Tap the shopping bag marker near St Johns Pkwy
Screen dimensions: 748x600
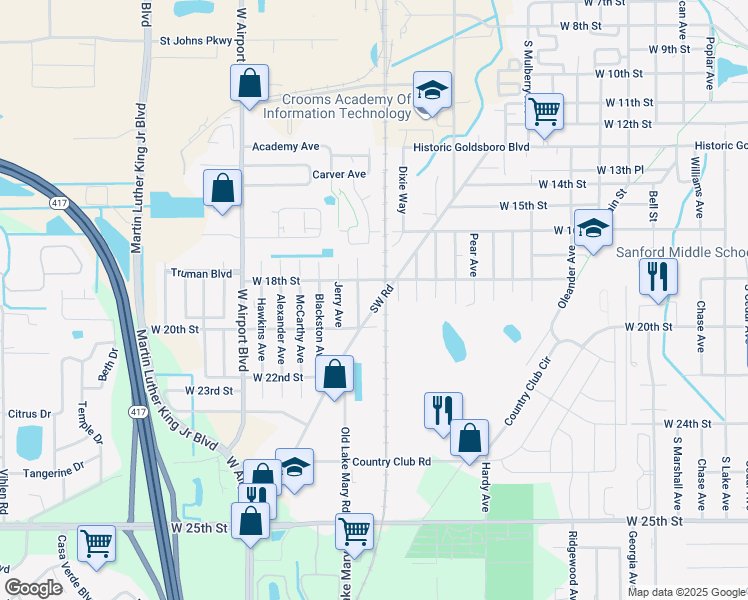click(x=249, y=87)
